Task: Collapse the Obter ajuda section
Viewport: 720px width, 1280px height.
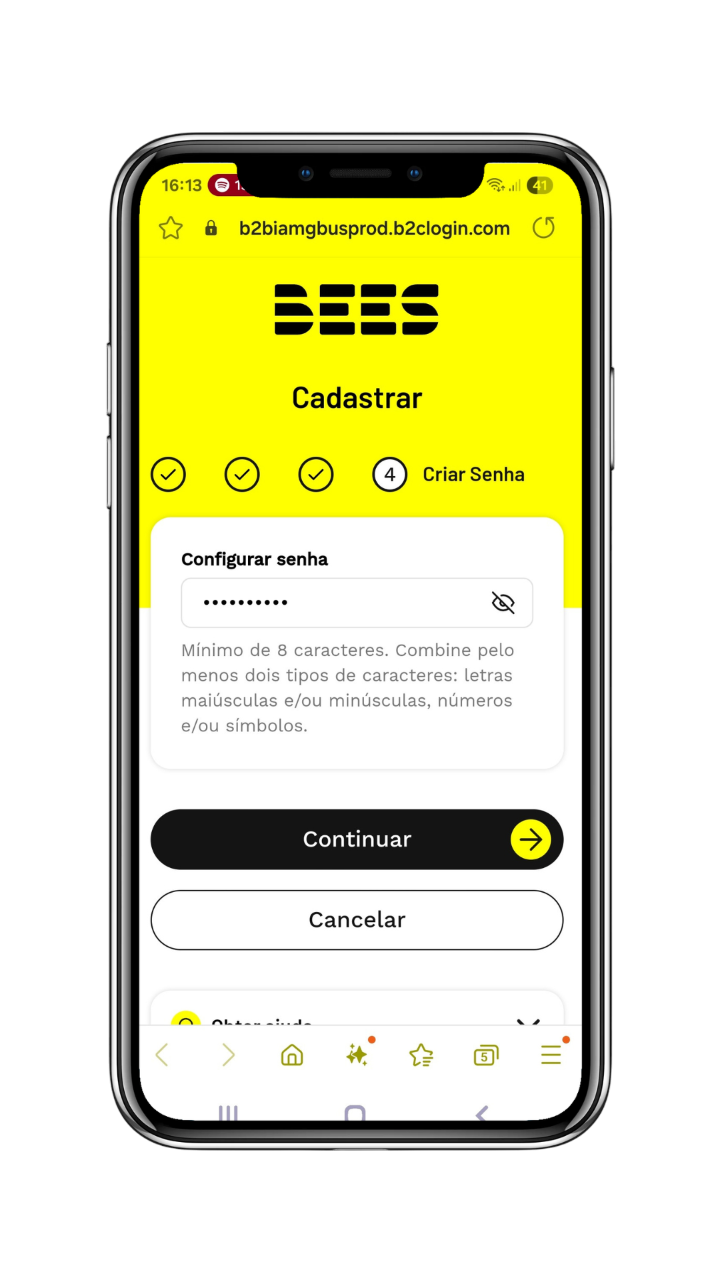Action: tap(528, 1023)
